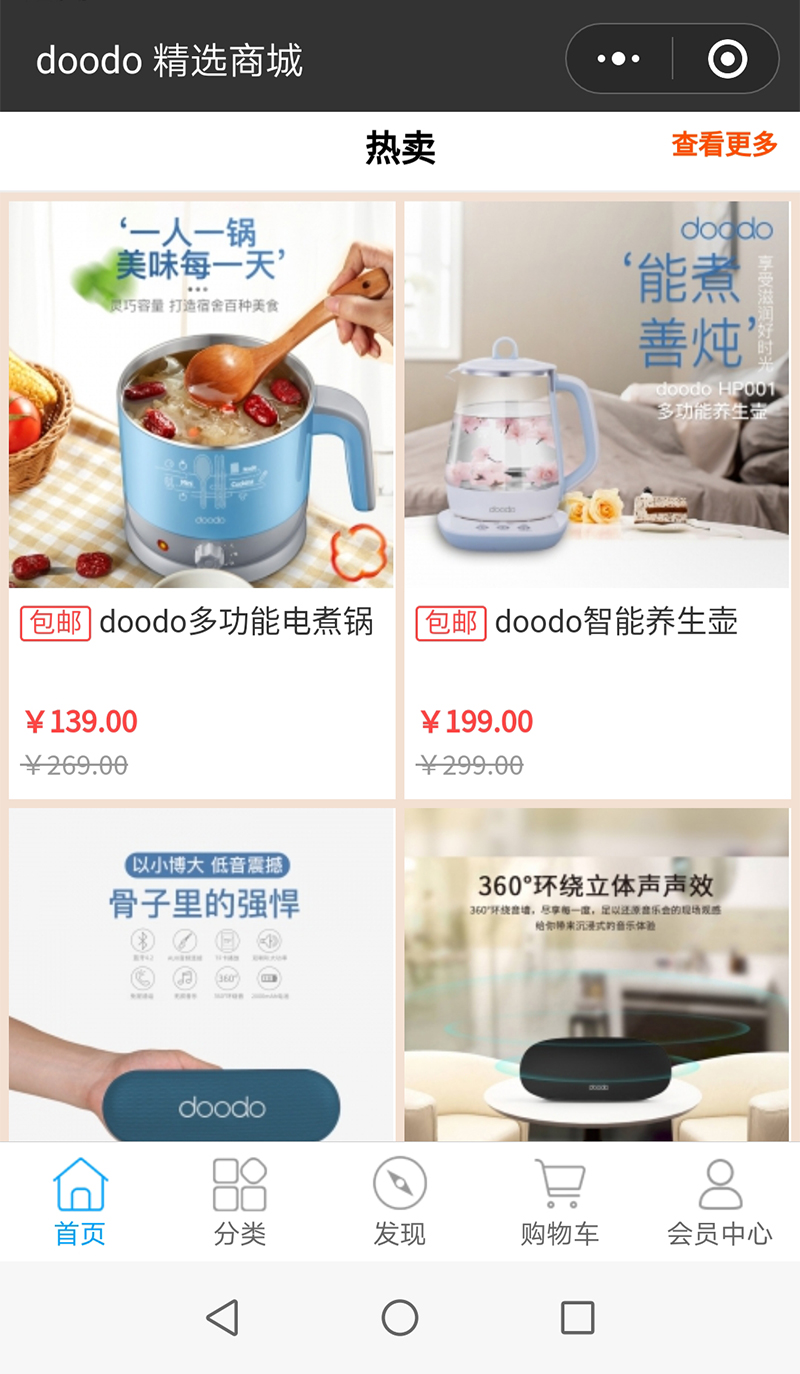Open the 会员中心 tab
This screenshot has width=800, height=1374.
[x=719, y=1202]
